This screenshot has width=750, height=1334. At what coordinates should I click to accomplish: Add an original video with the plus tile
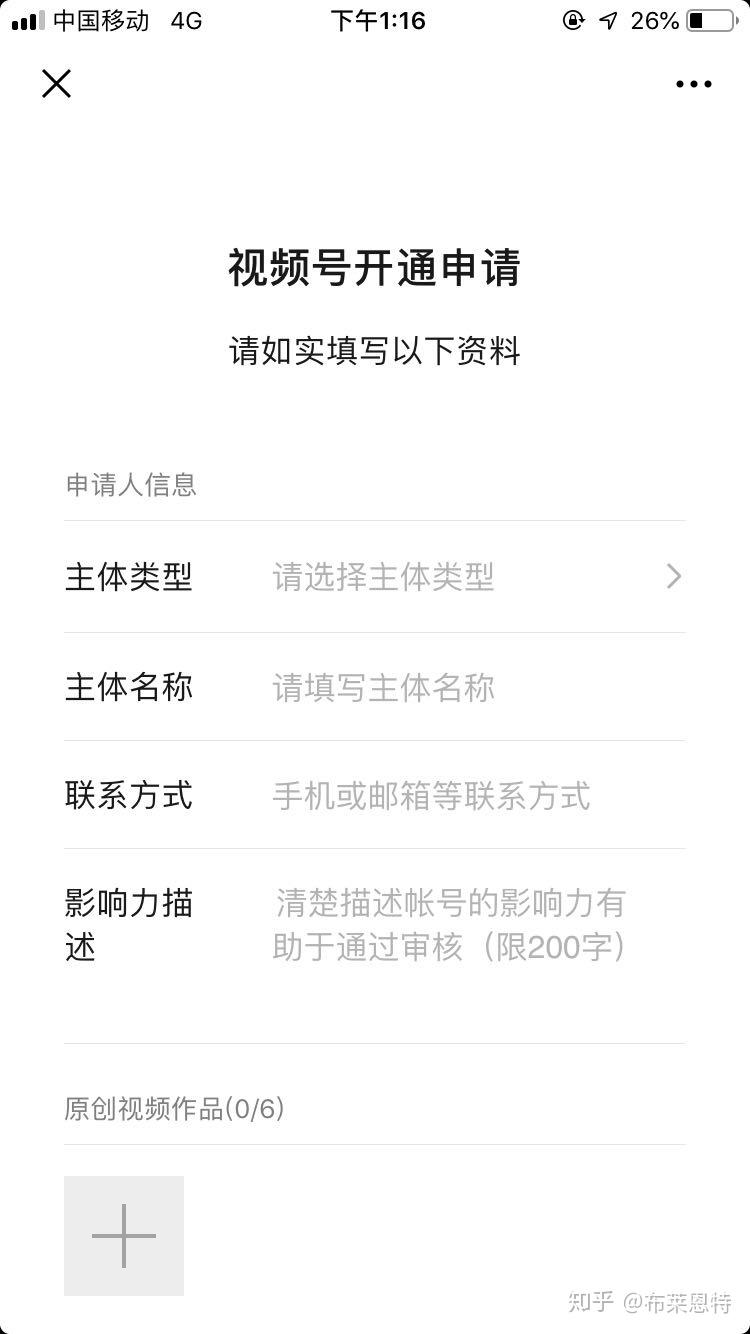click(124, 1236)
